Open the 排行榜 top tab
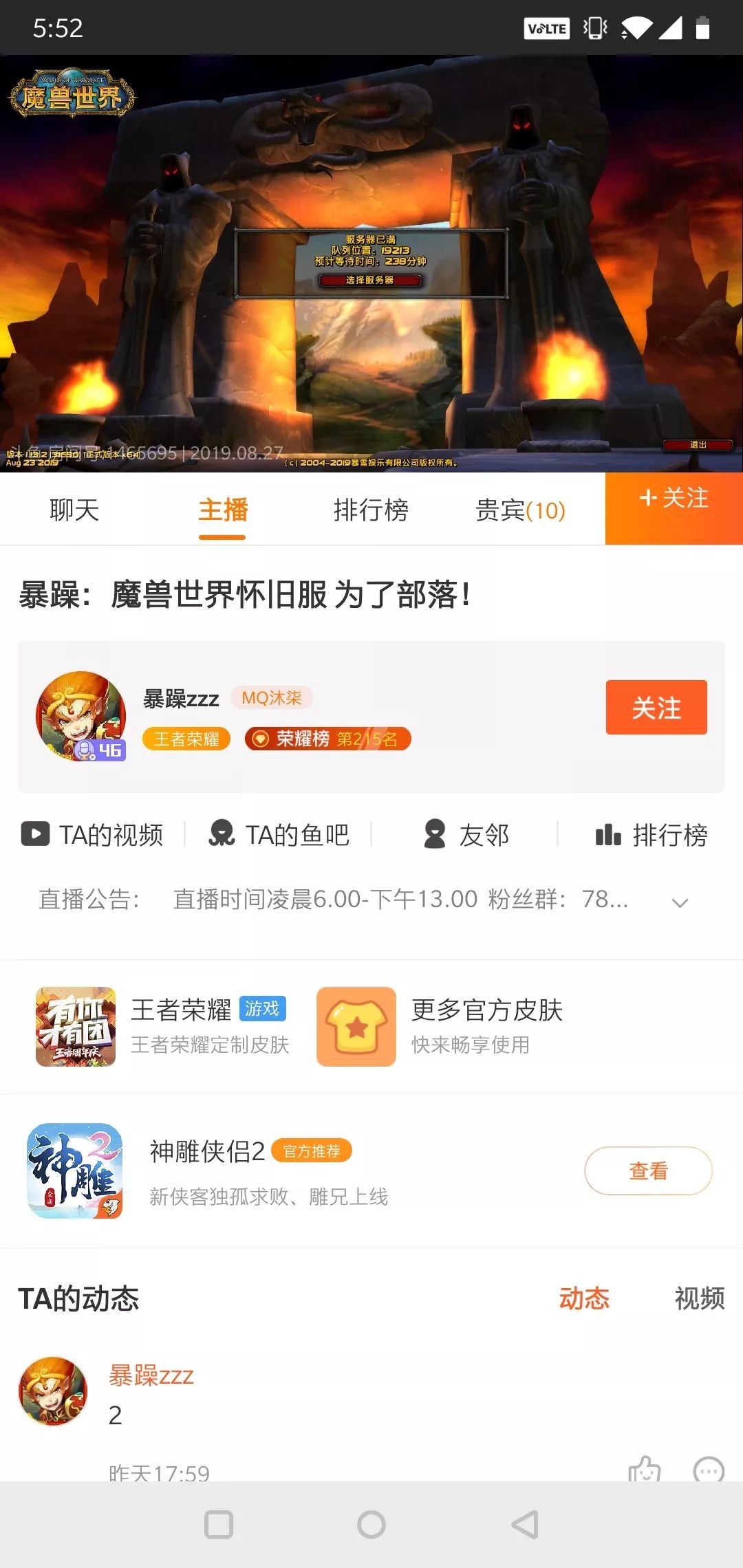743x1568 pixels. click(x=371, y=510)
